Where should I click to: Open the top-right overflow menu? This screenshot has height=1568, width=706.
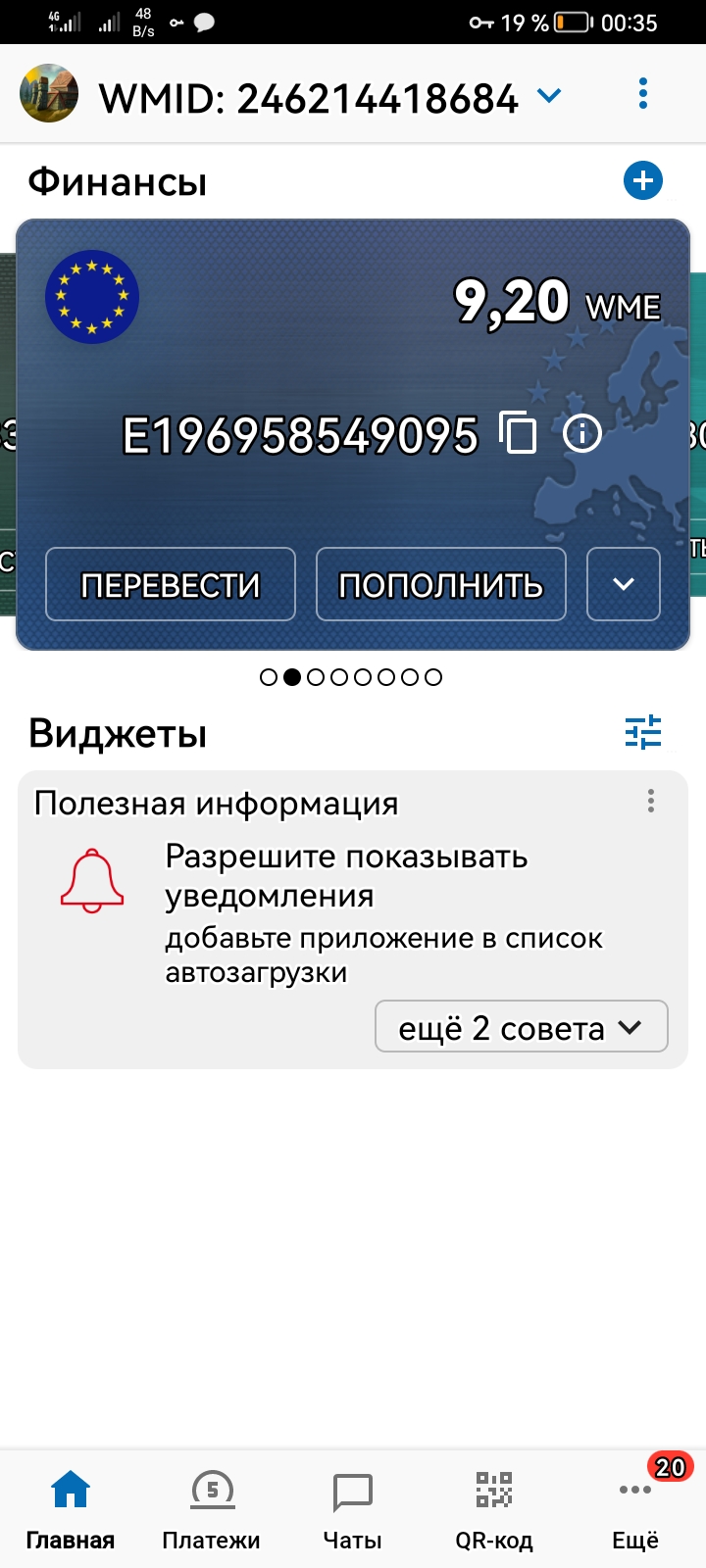click(643, 94)
